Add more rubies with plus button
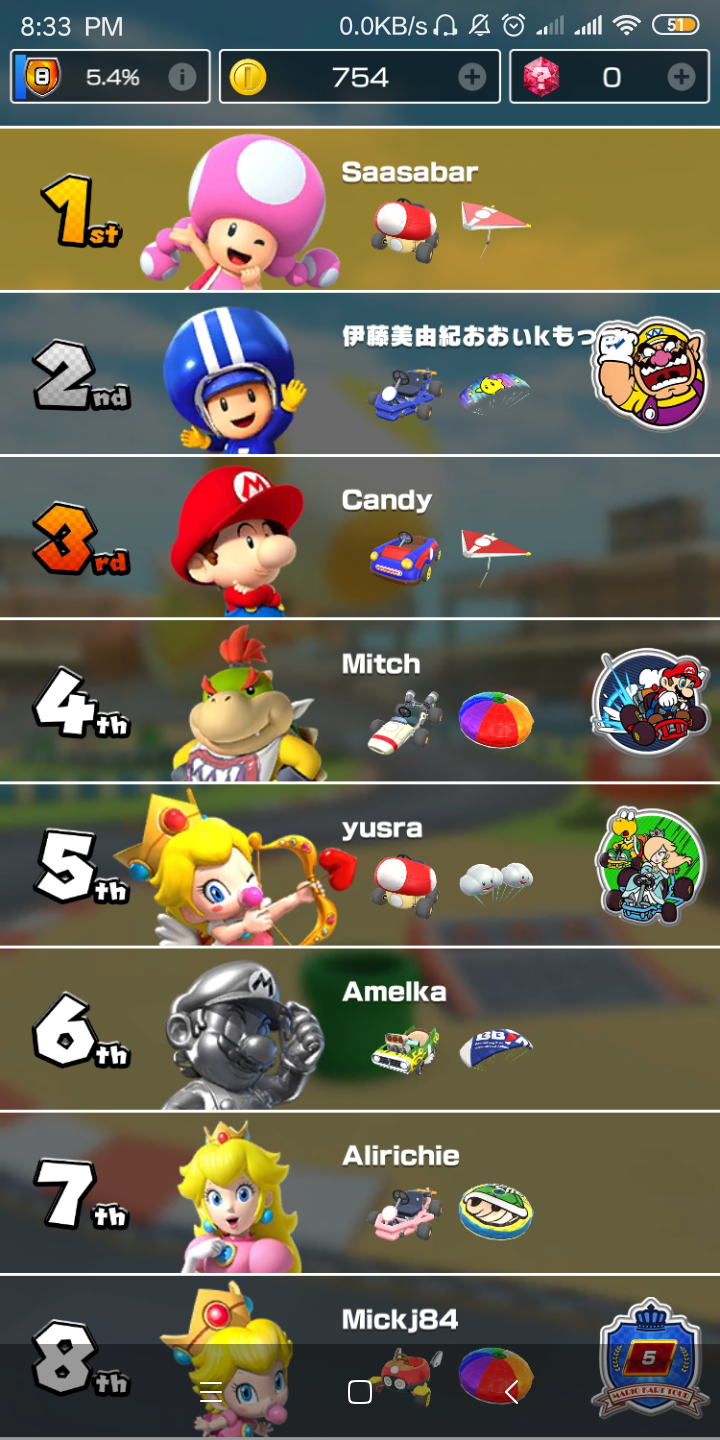This screenshot has height=1440, width=720. tap(682, 77)
